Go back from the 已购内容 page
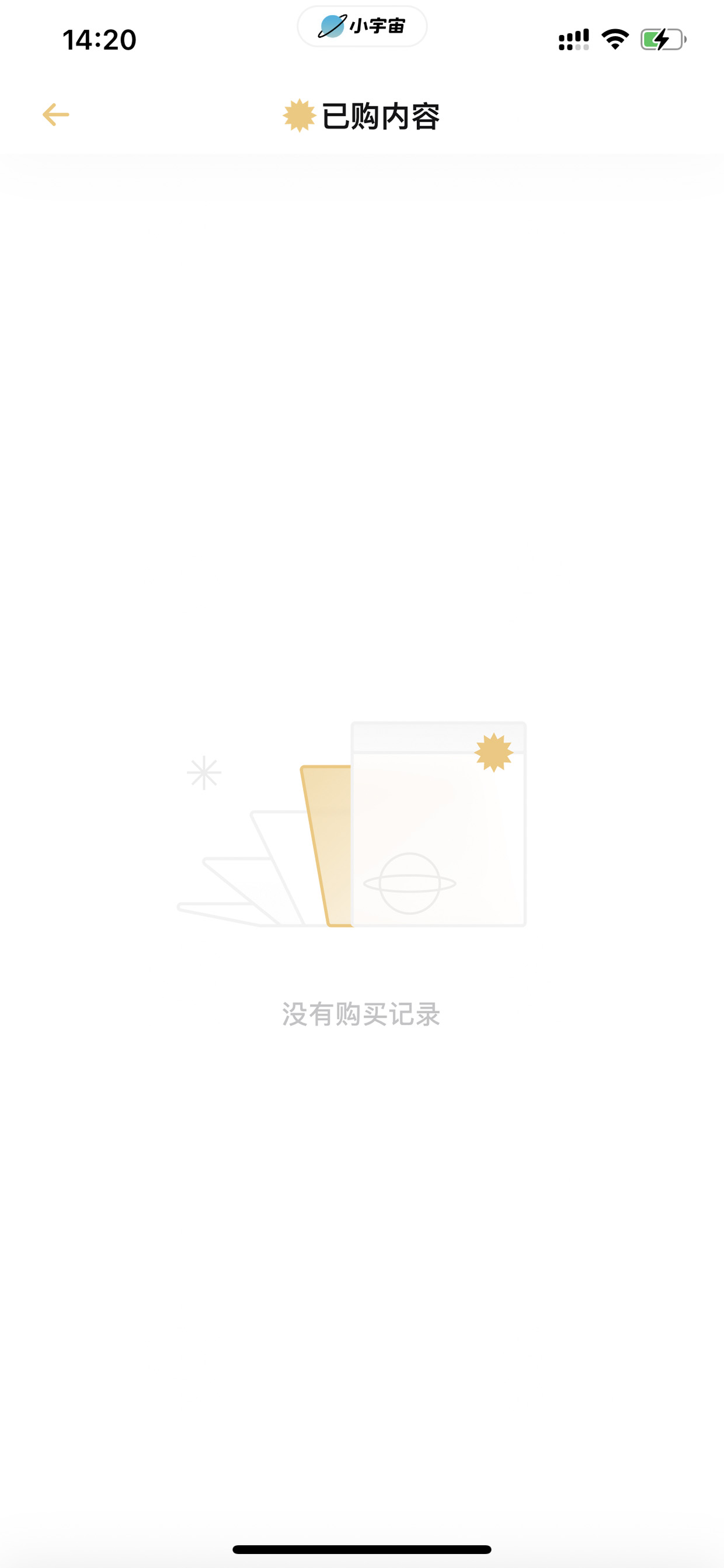Screen dimensions: 724x1568 click(55, 115)
